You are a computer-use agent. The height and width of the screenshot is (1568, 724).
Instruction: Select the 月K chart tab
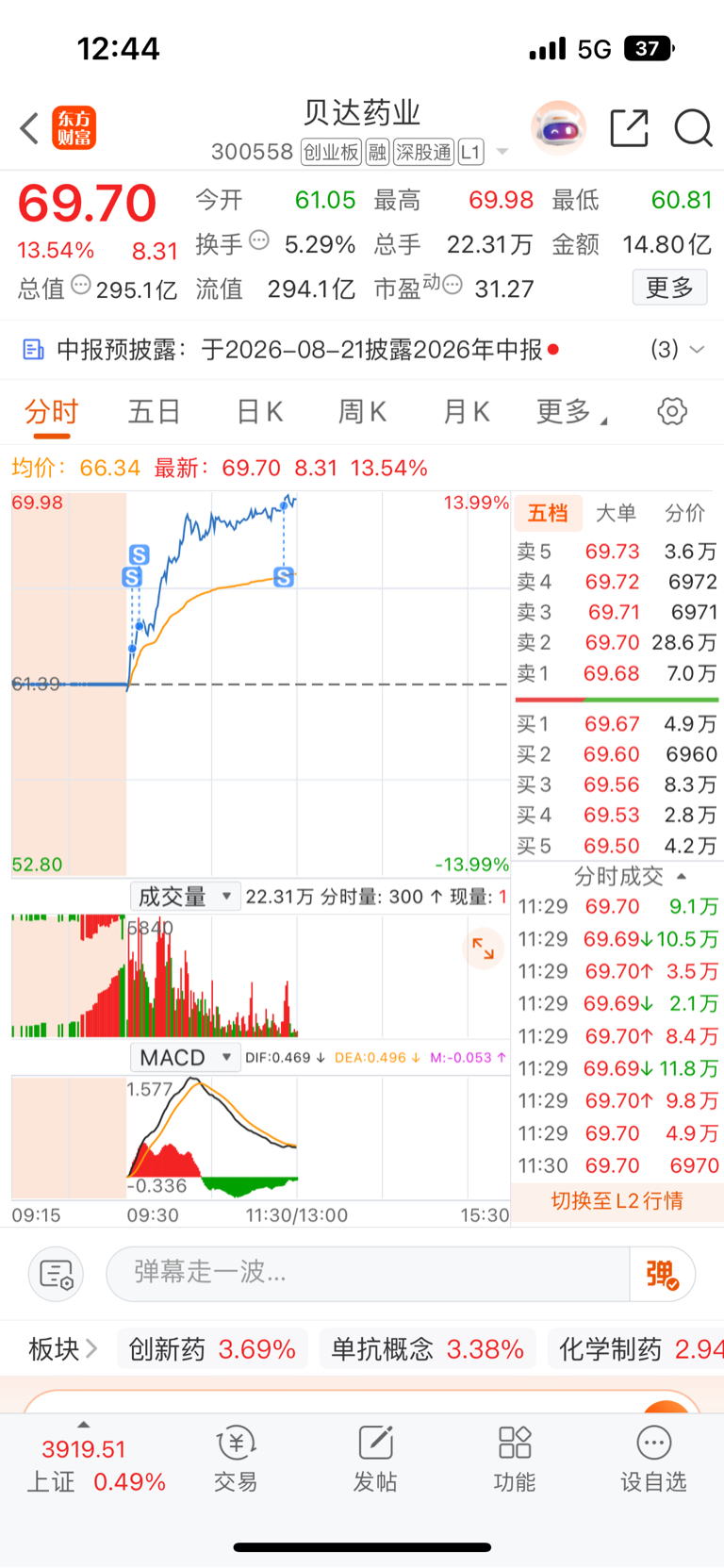[466, 412]
